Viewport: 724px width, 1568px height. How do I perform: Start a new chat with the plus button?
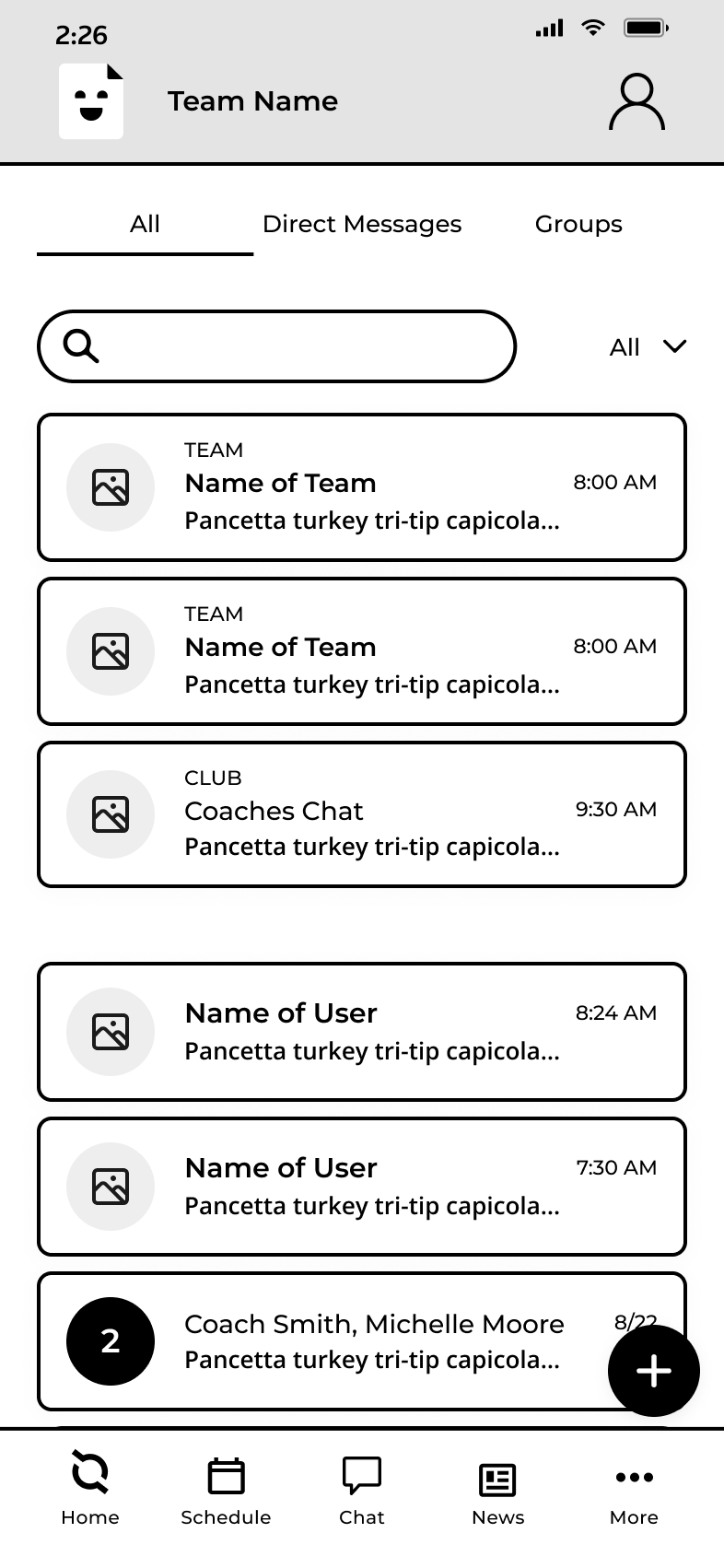tap(654, 1371)
